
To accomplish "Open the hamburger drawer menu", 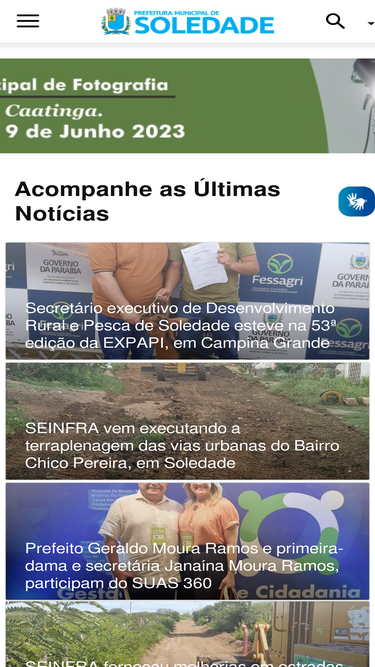I will [28, 21].
